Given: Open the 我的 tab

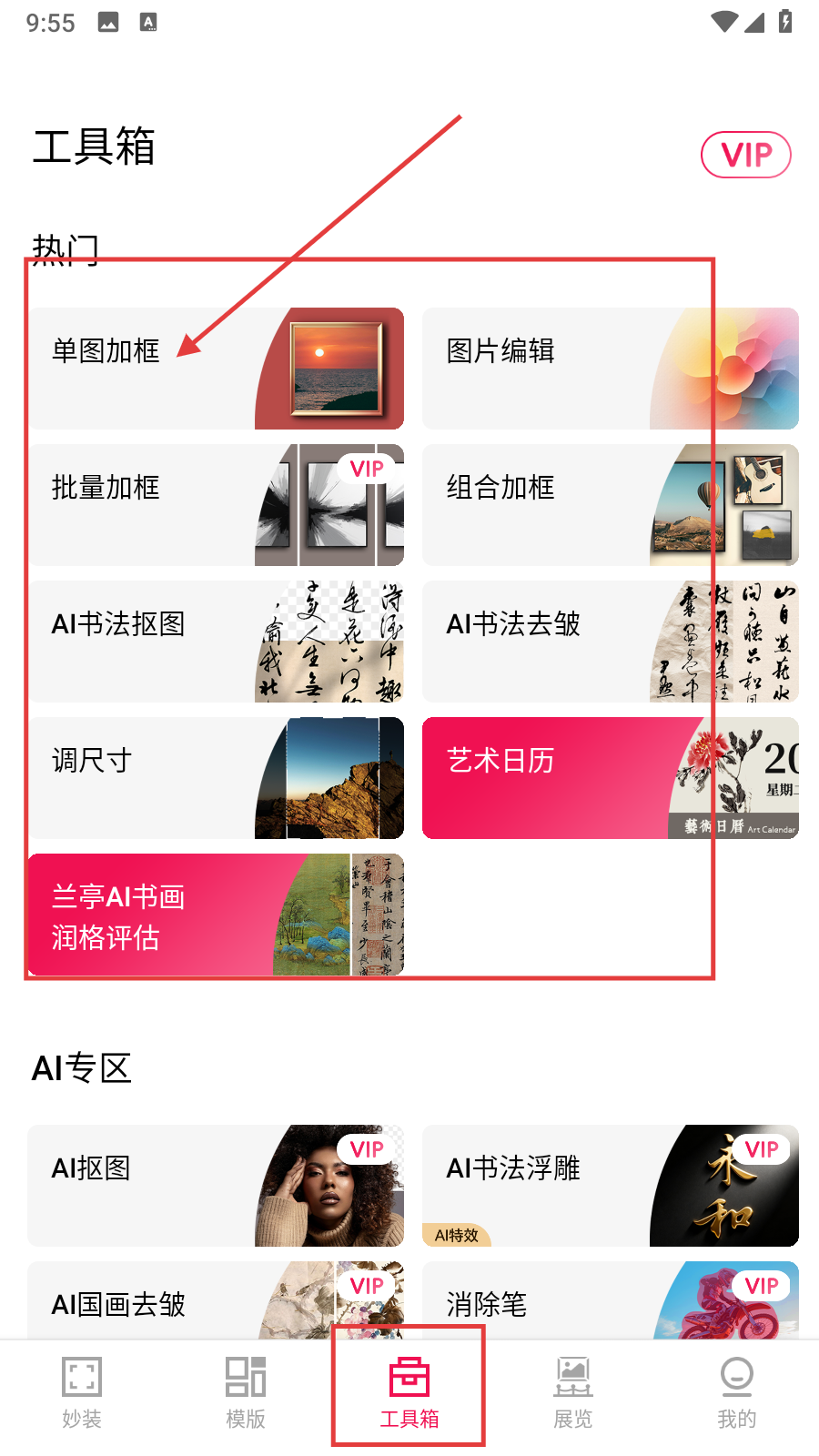Looking at the screenshot, I should tap(737, 1392).
